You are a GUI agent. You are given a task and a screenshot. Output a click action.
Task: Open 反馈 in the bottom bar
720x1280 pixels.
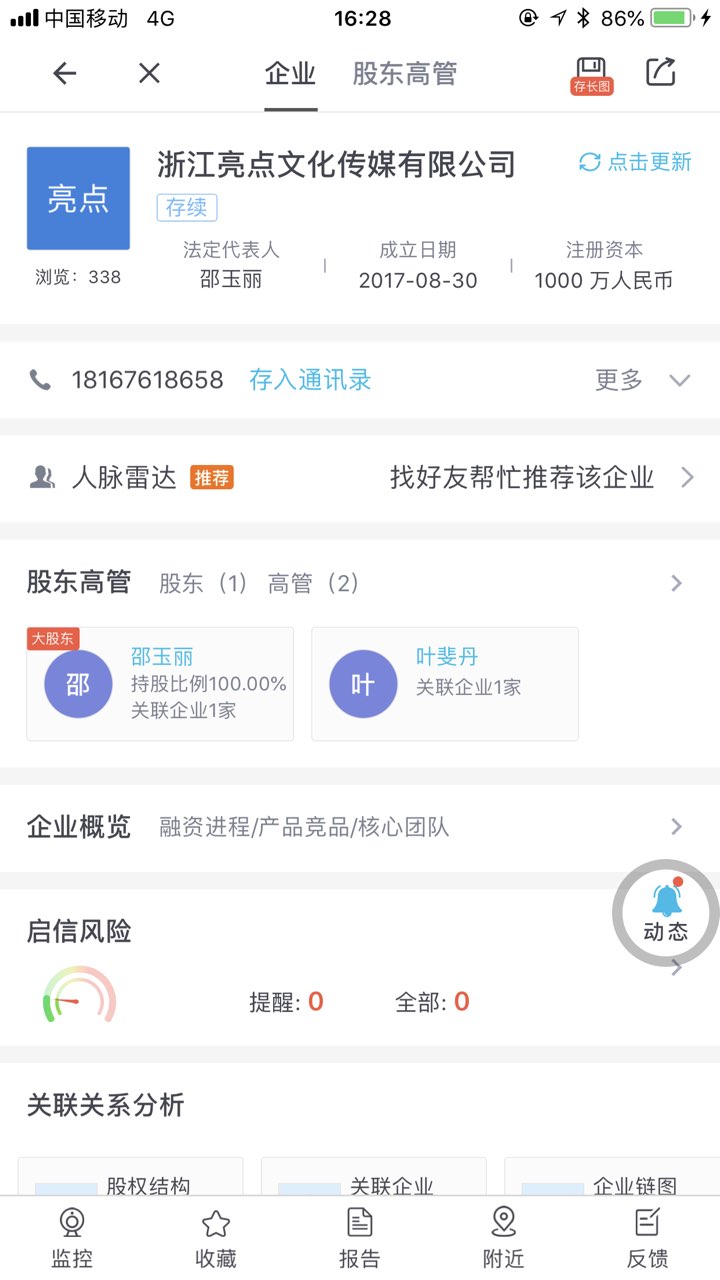[648, 1238]
